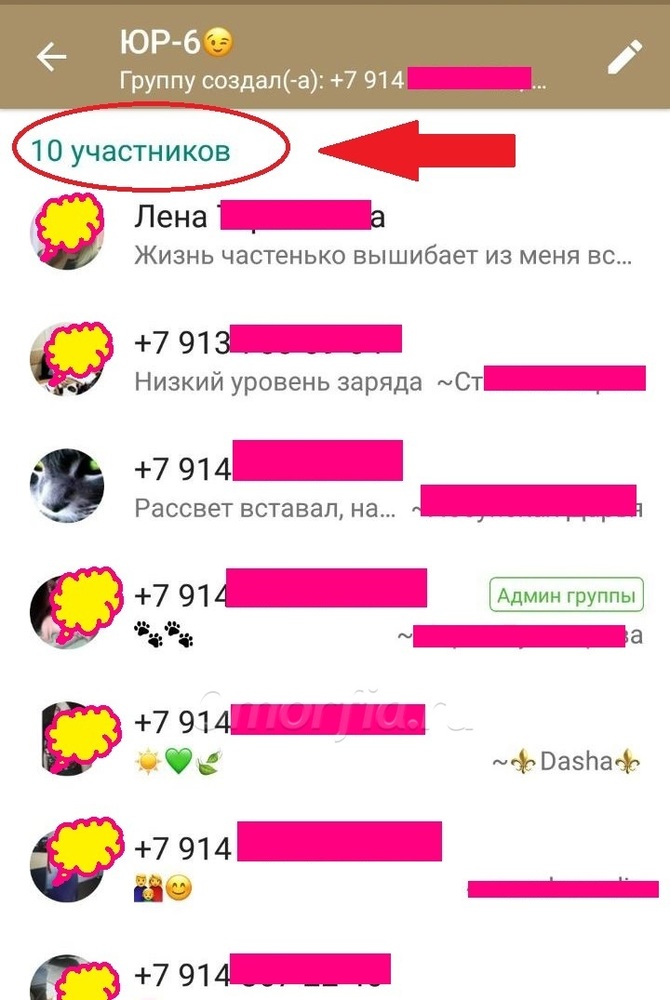Edit the group name with the pencil icon
Image resolution: width=670 pixels, height=1000 pixels.
click(624, 58)
